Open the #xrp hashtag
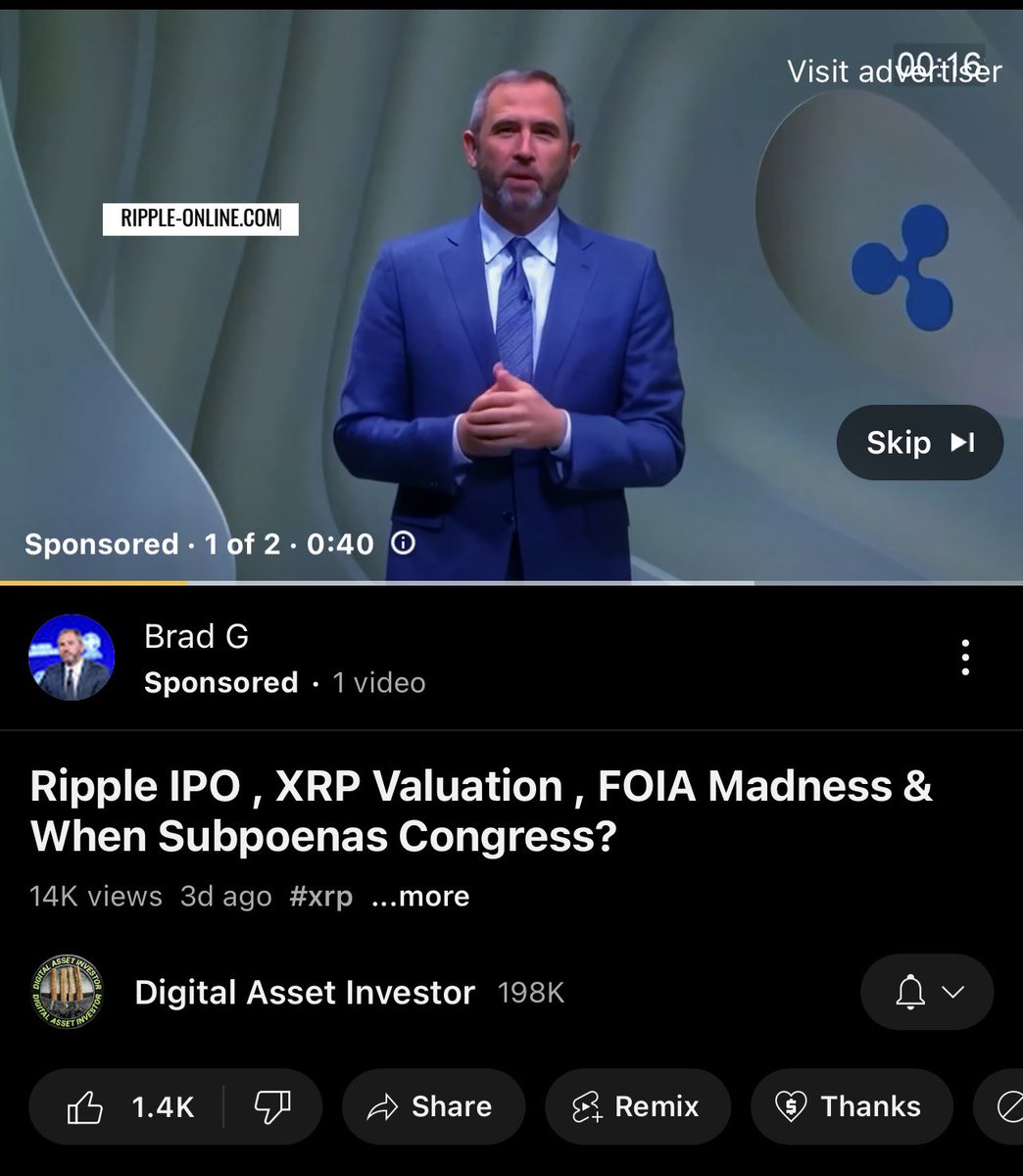 [320, 896]
